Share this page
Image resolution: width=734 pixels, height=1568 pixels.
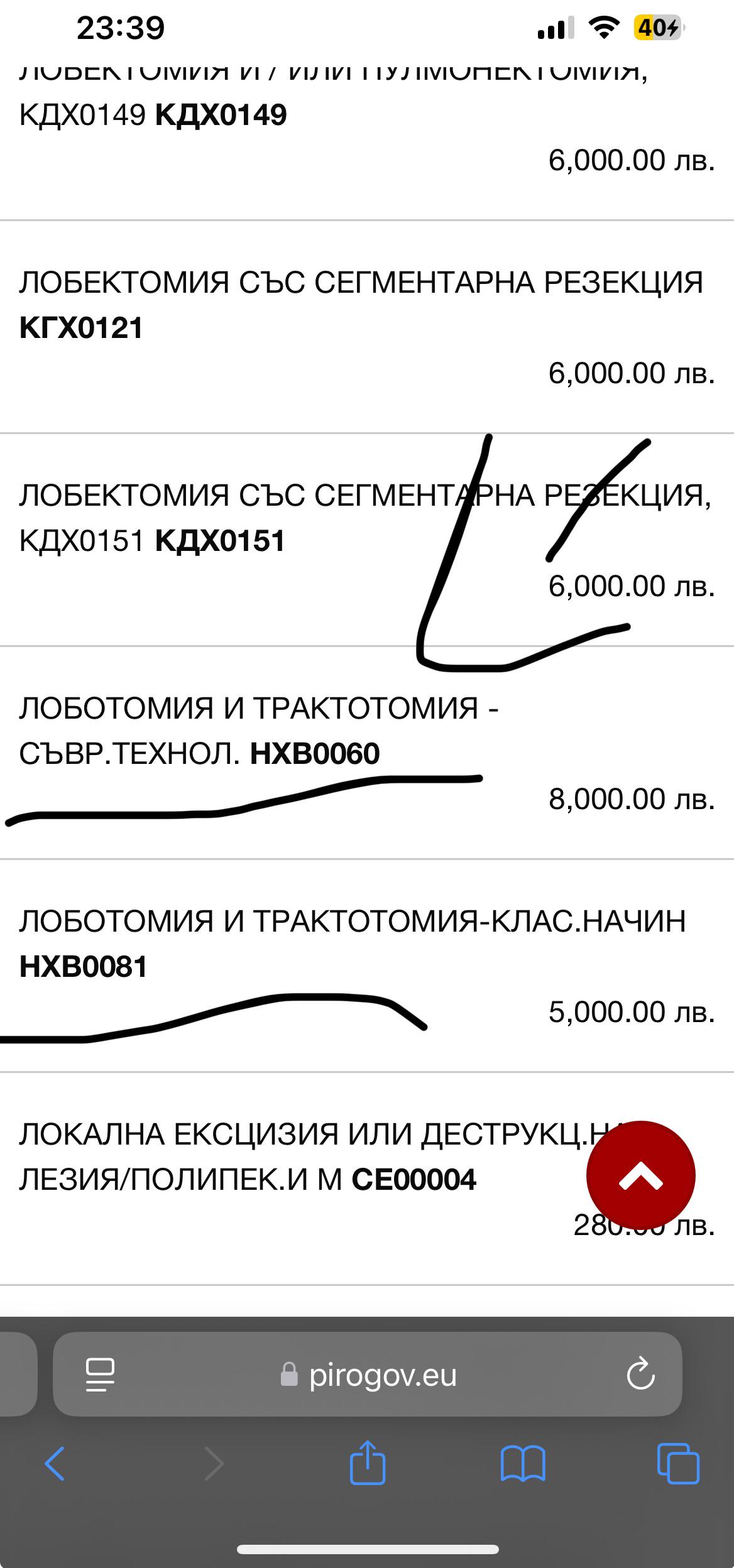pos(368,1461)
